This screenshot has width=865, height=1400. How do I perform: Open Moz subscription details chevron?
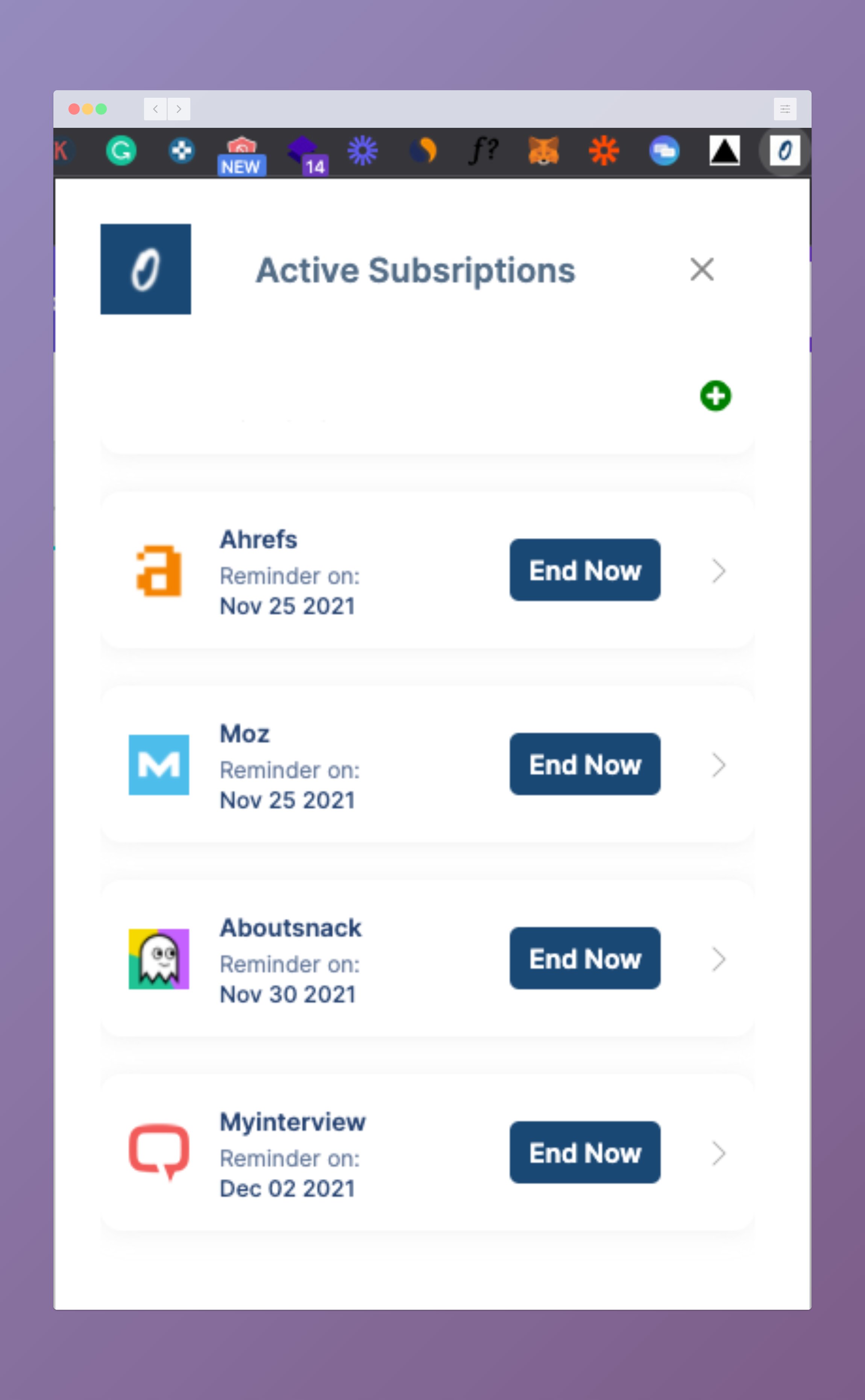[x=719, y=765]
